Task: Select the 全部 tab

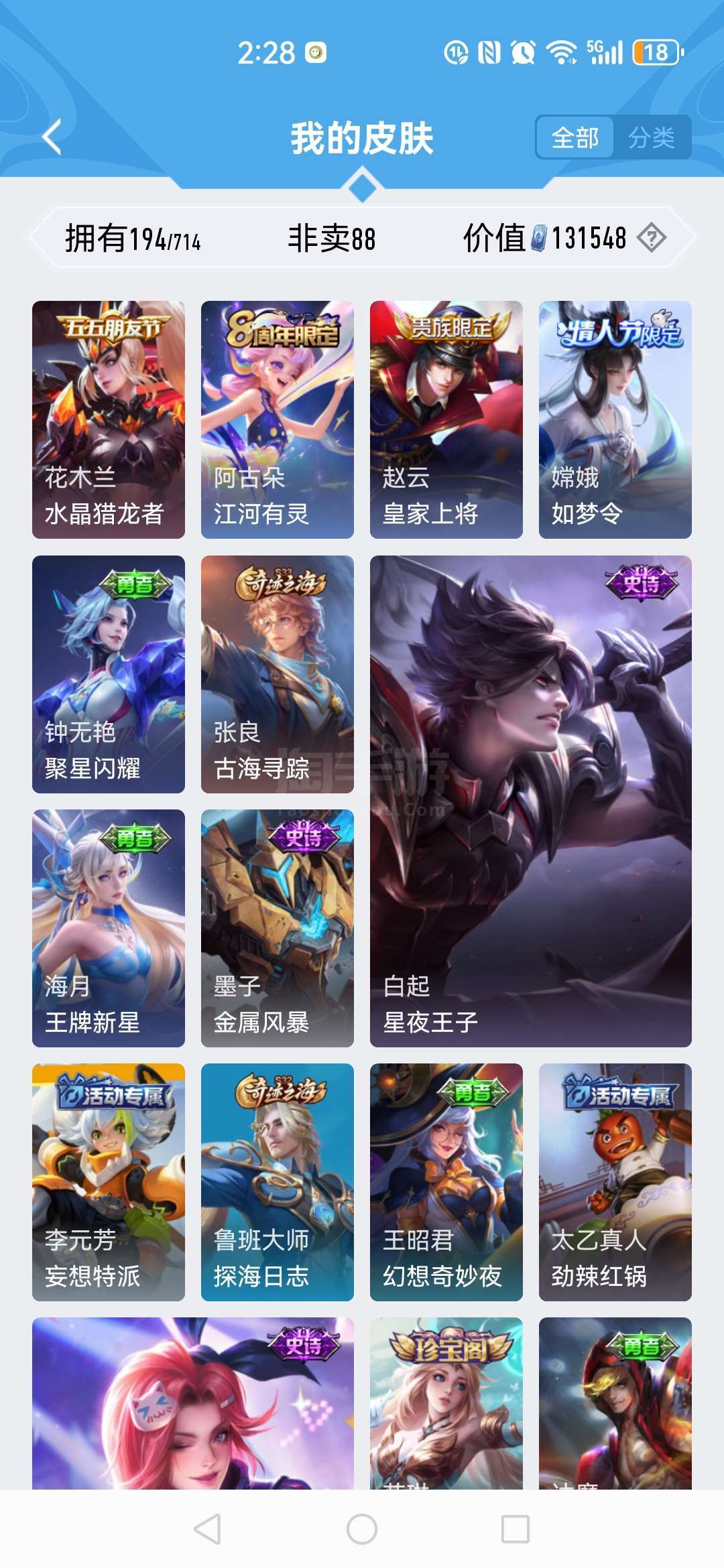Action: pyautogui.click(x=575, y=137)
